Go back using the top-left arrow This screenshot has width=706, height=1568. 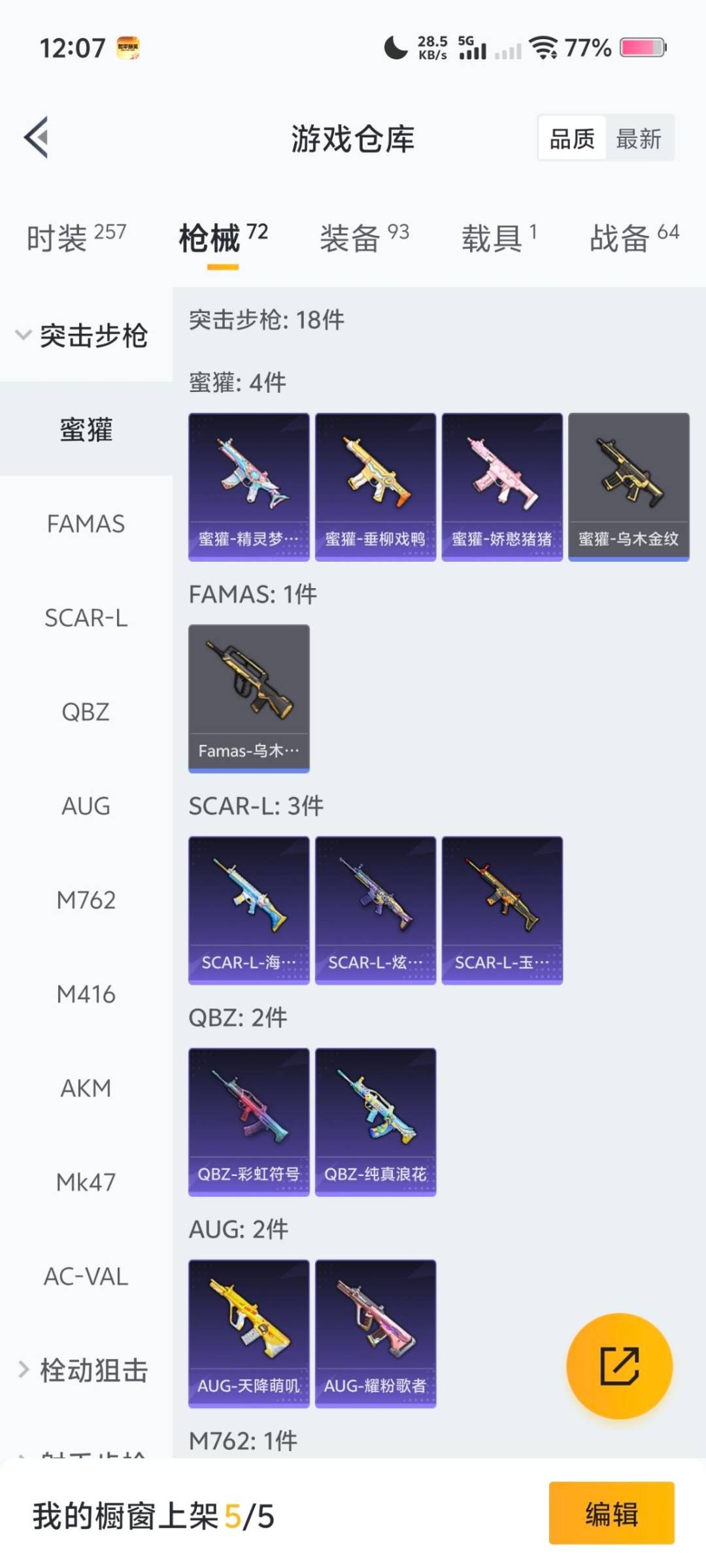[37, 137]
